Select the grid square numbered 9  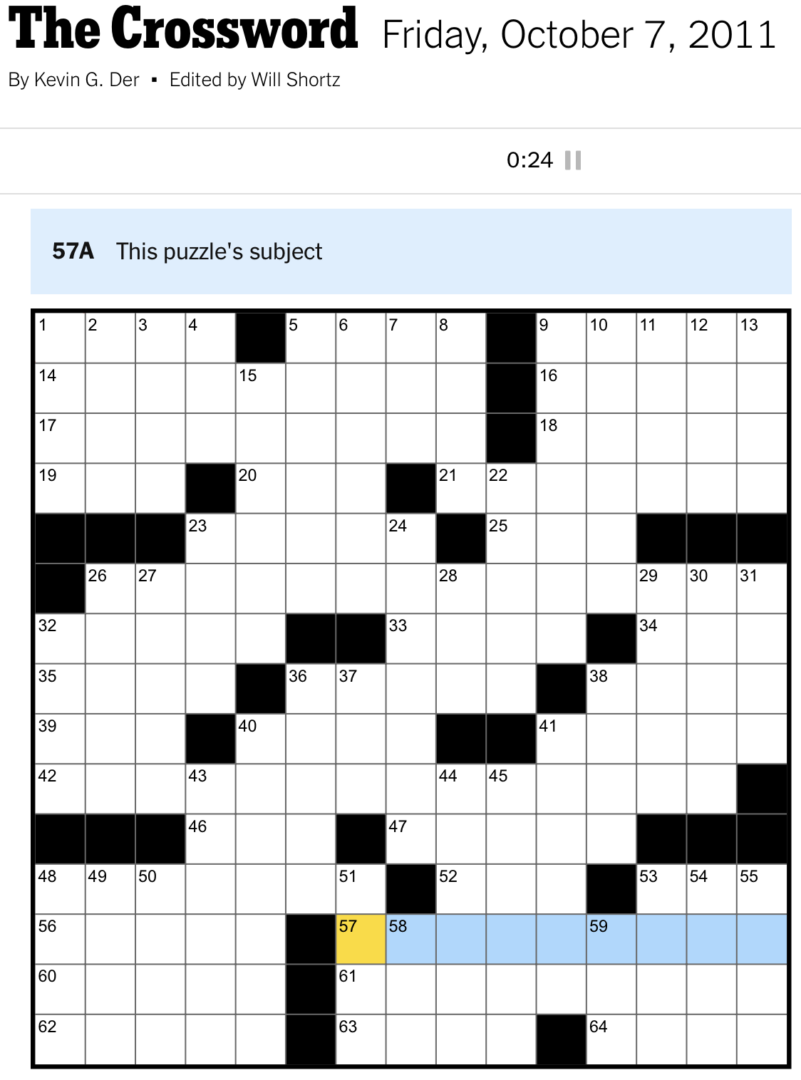coord(562,338)
